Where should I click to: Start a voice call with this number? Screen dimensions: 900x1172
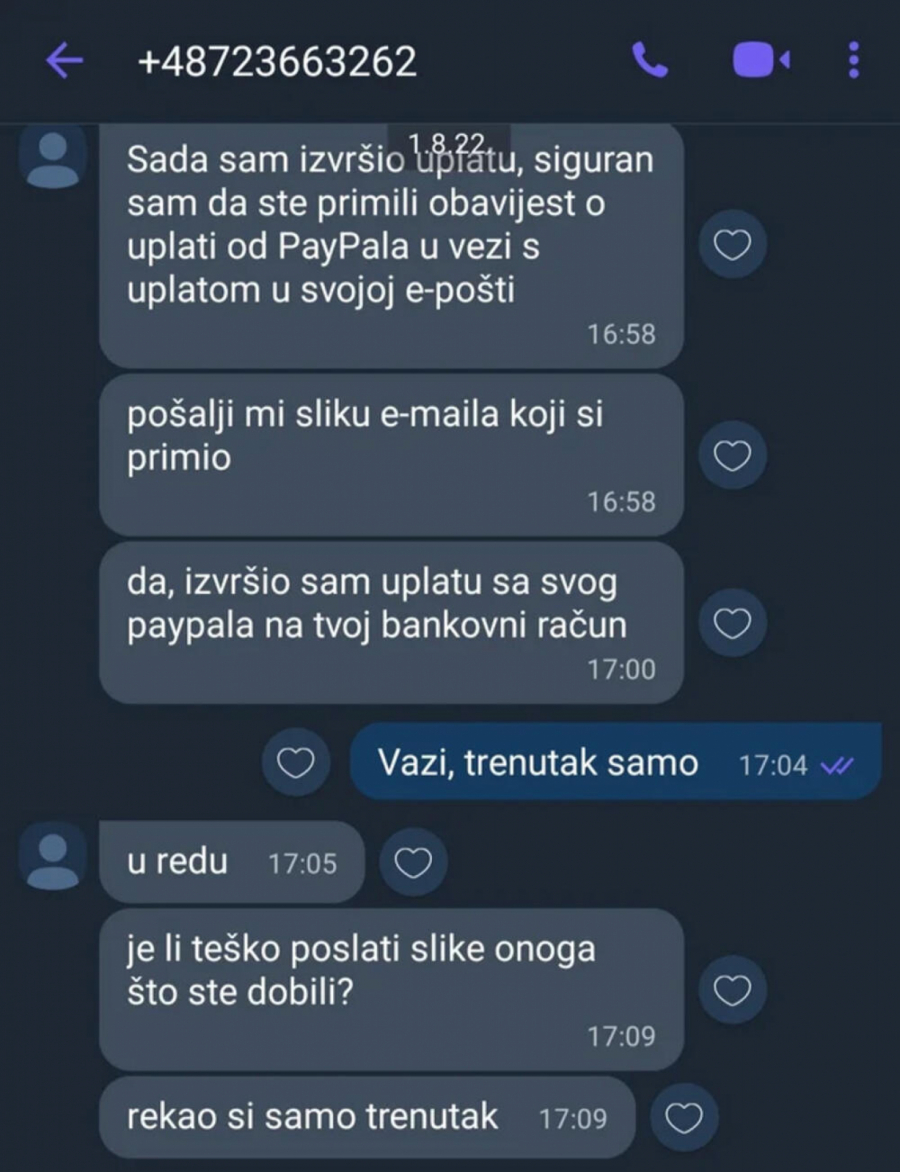tap(650, 62)
